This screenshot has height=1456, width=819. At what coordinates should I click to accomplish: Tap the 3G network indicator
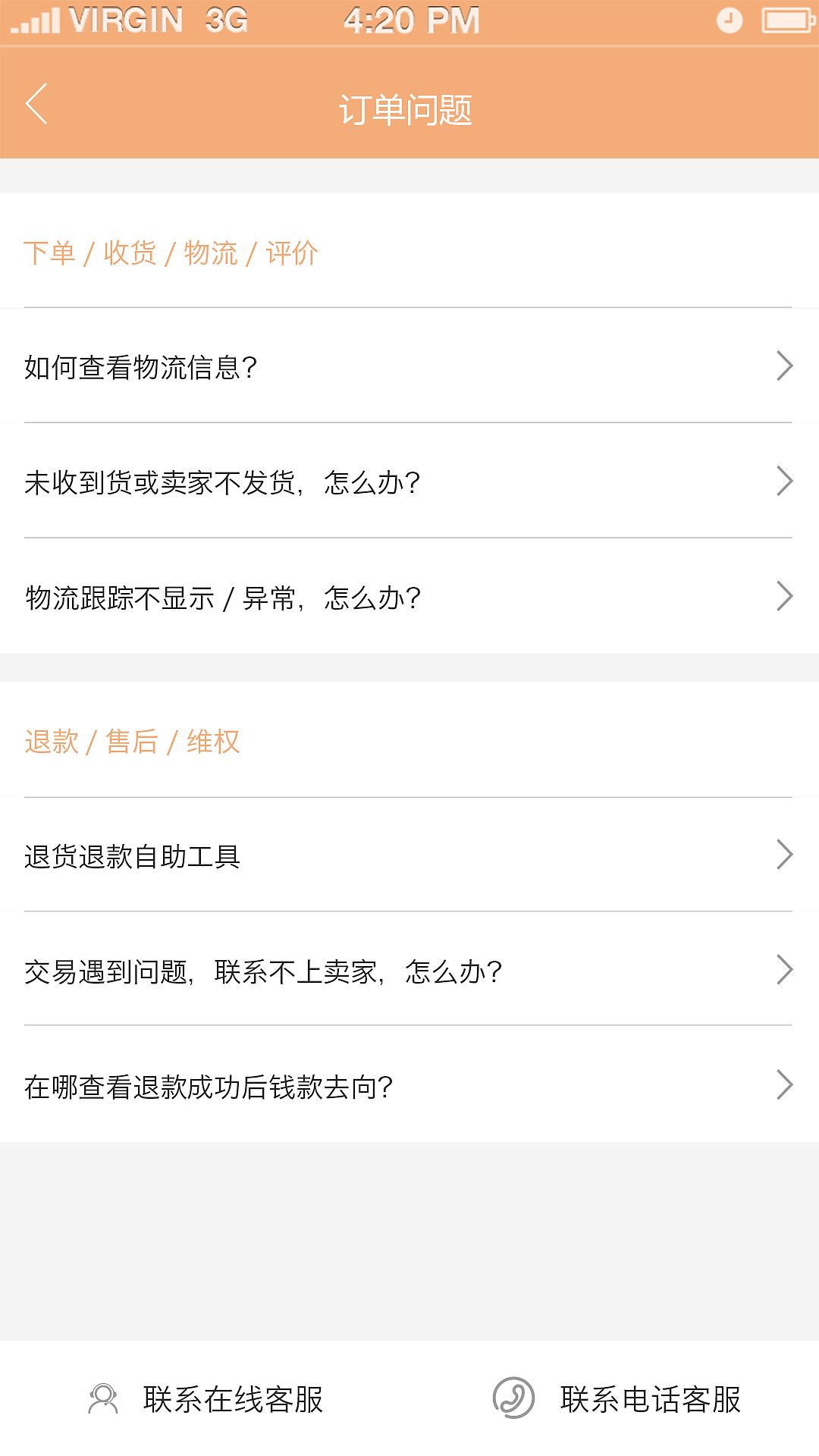tap(226, 20)
